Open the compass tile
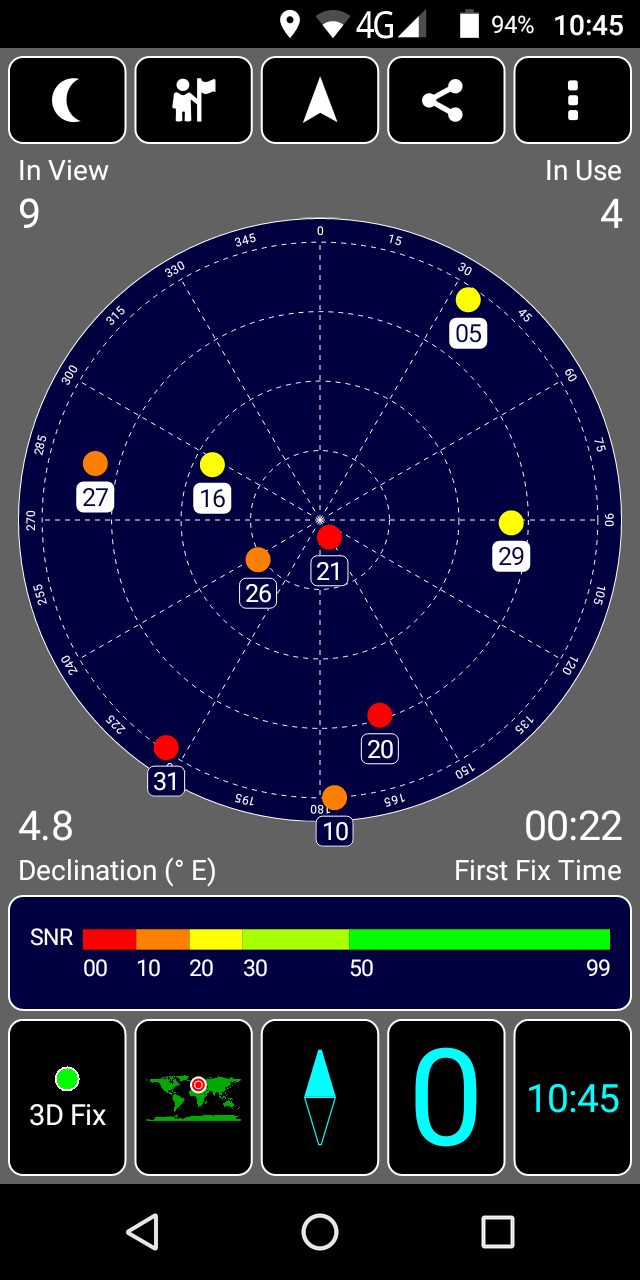The height and width of the screenshot is (1280, 640). point(320,1097)
